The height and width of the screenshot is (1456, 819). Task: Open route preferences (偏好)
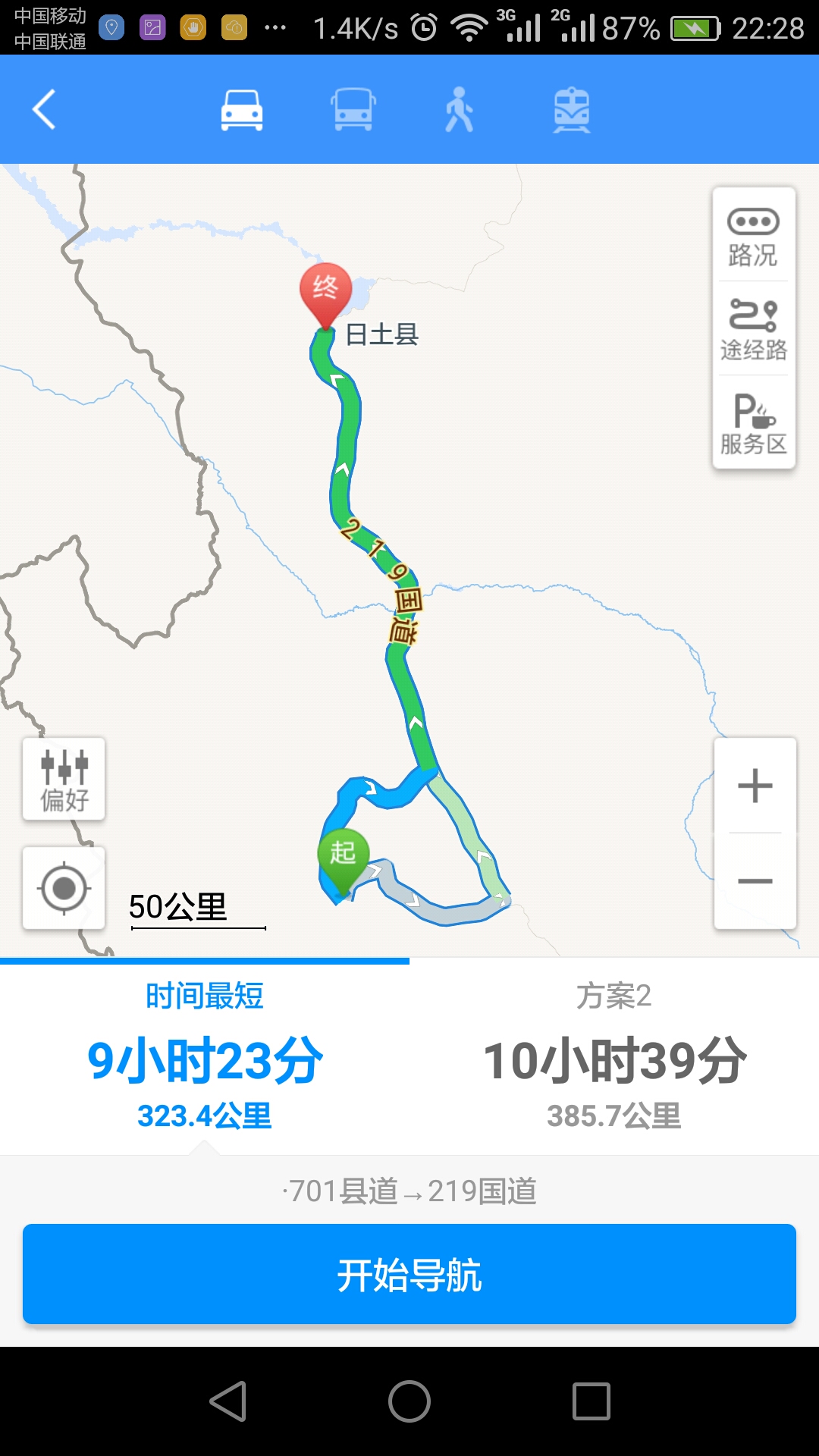64,779
